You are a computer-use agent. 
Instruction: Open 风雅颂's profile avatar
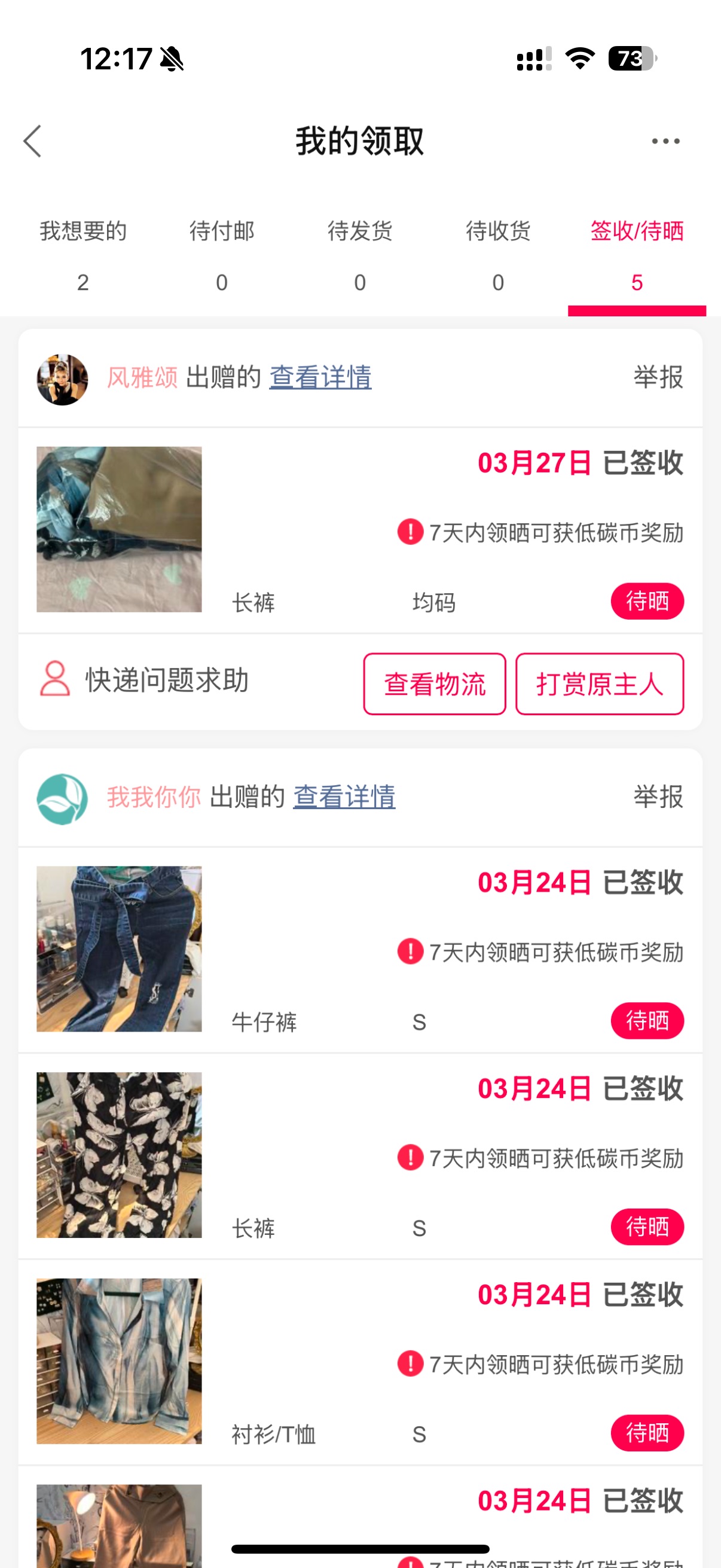tap(62, 379)
